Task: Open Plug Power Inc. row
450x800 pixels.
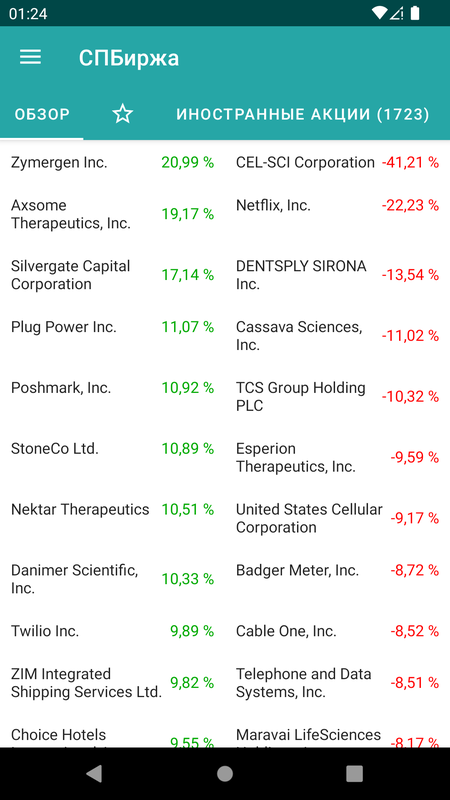Action: pyautogui.click(x=112, y=327)
